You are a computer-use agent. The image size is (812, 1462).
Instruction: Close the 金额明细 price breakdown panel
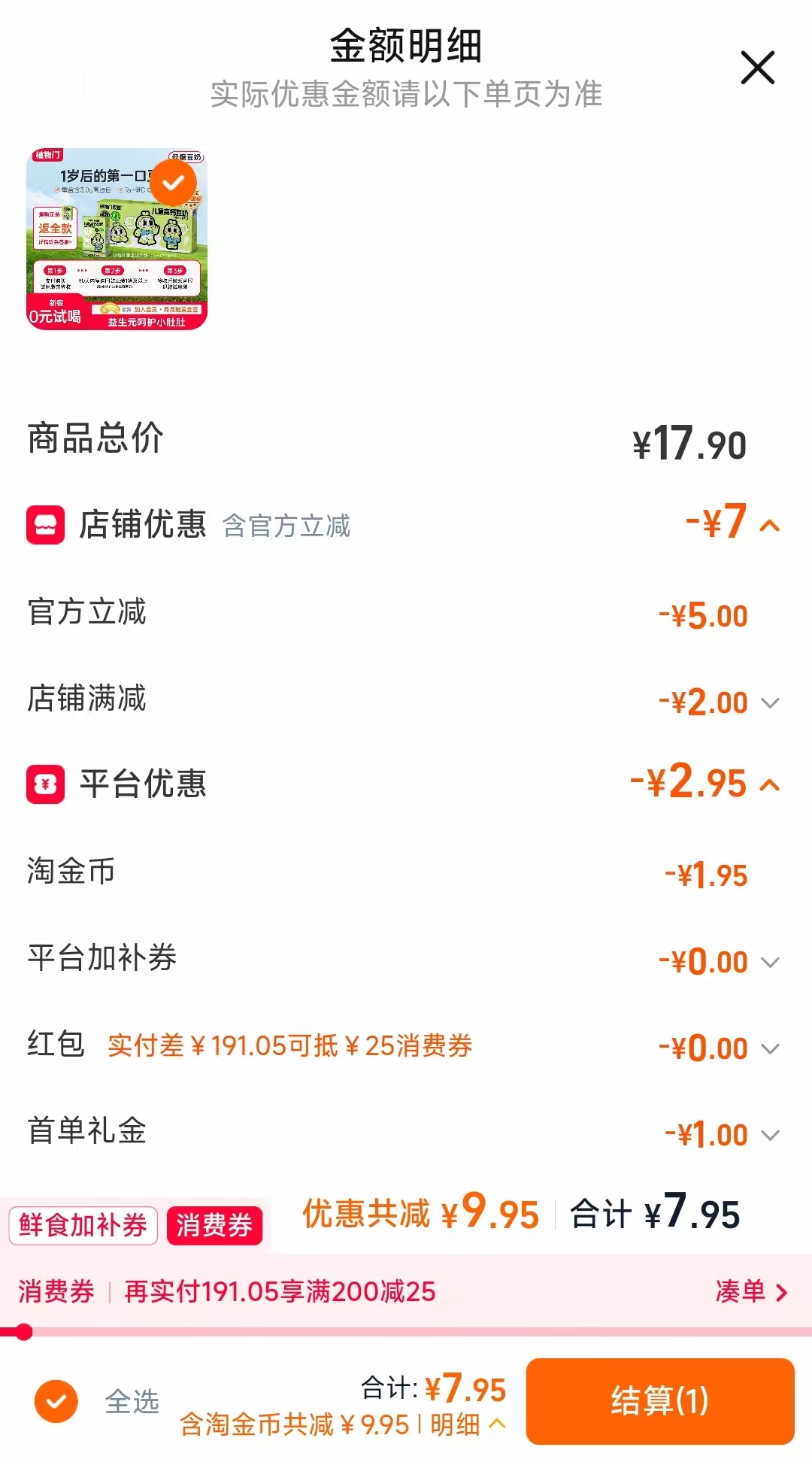click(x=757, y=68)
